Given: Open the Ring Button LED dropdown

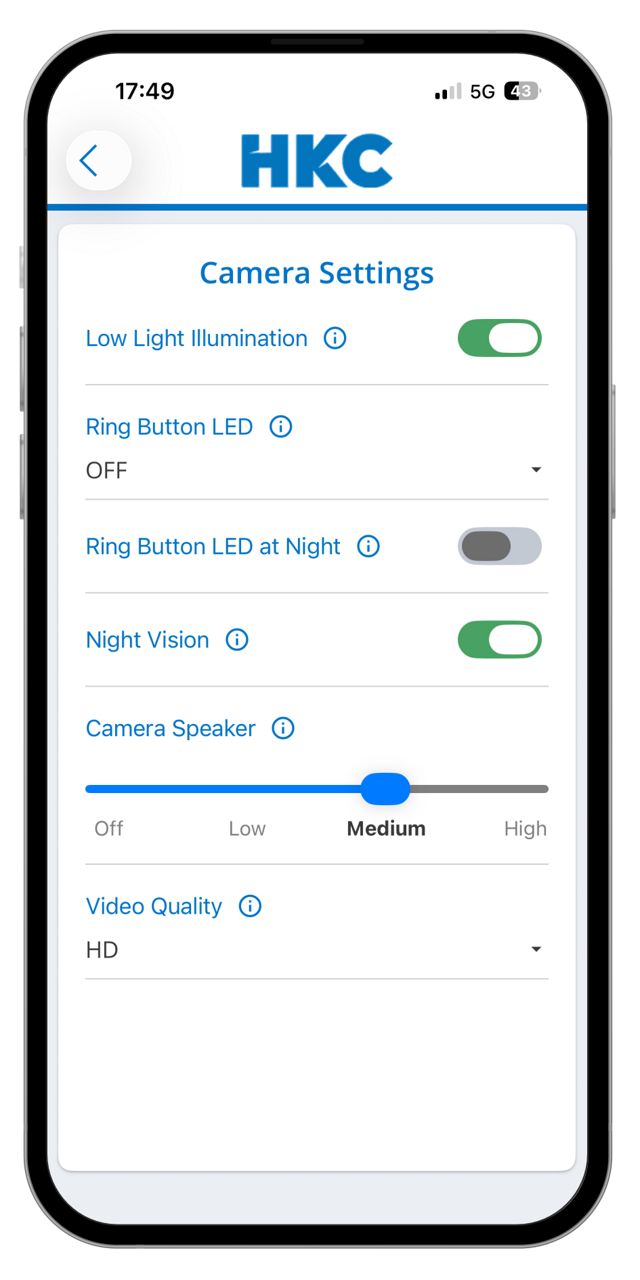Looking at the screenshot, I should tap(316, 470).
